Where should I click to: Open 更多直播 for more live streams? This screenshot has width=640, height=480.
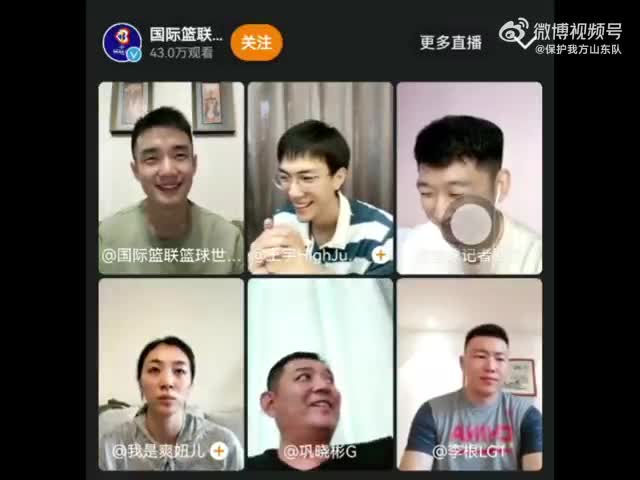pos(450,42)
